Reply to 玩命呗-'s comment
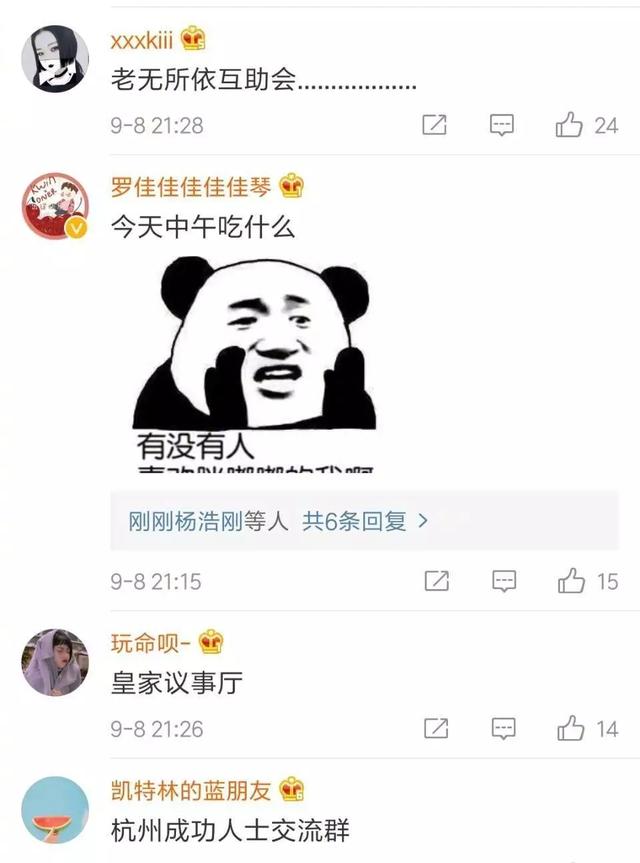 click(x=502, y=728)
